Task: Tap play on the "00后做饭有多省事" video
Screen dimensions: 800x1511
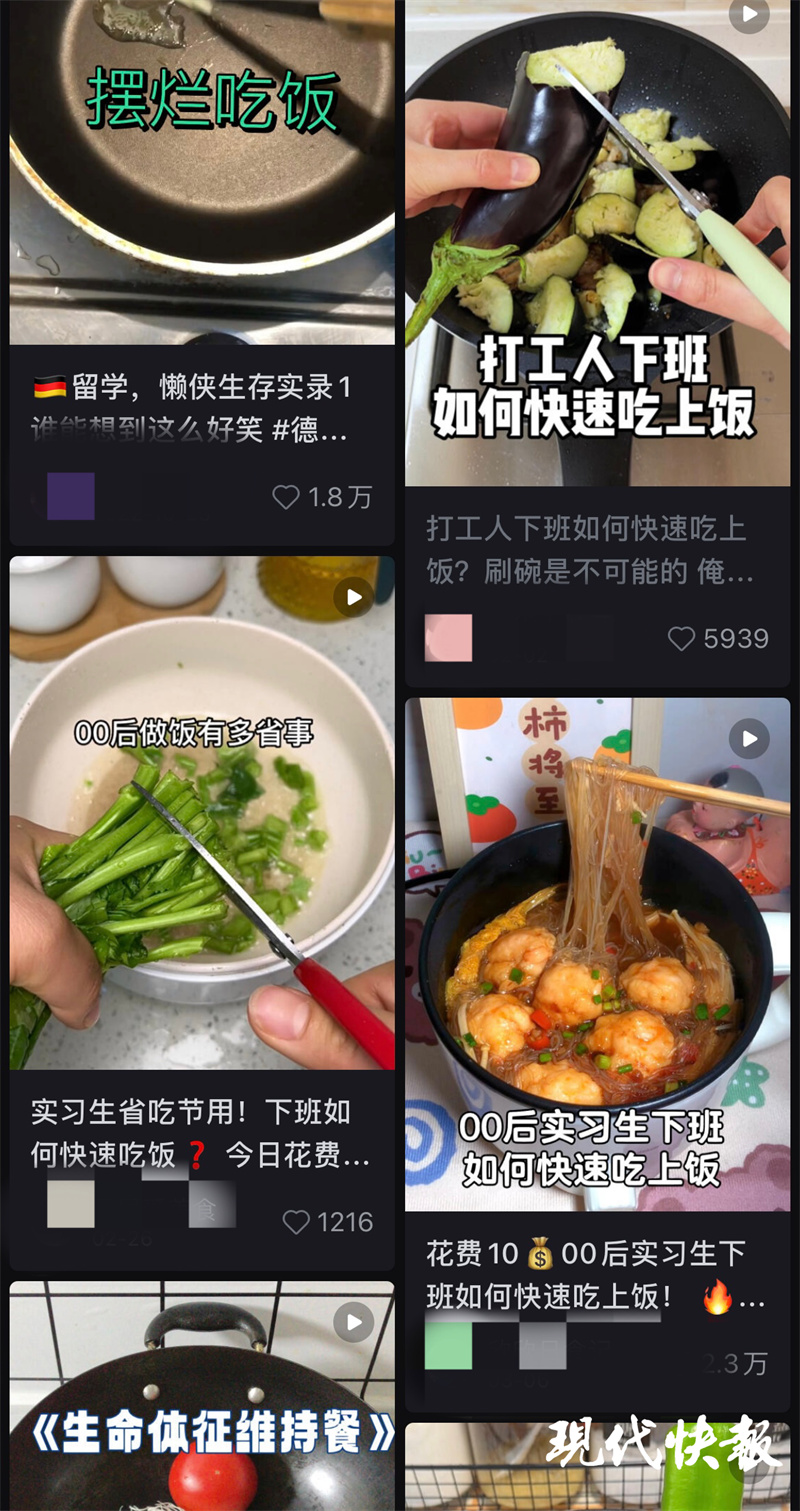Action: pyautogui.click(x=351, y=597)
